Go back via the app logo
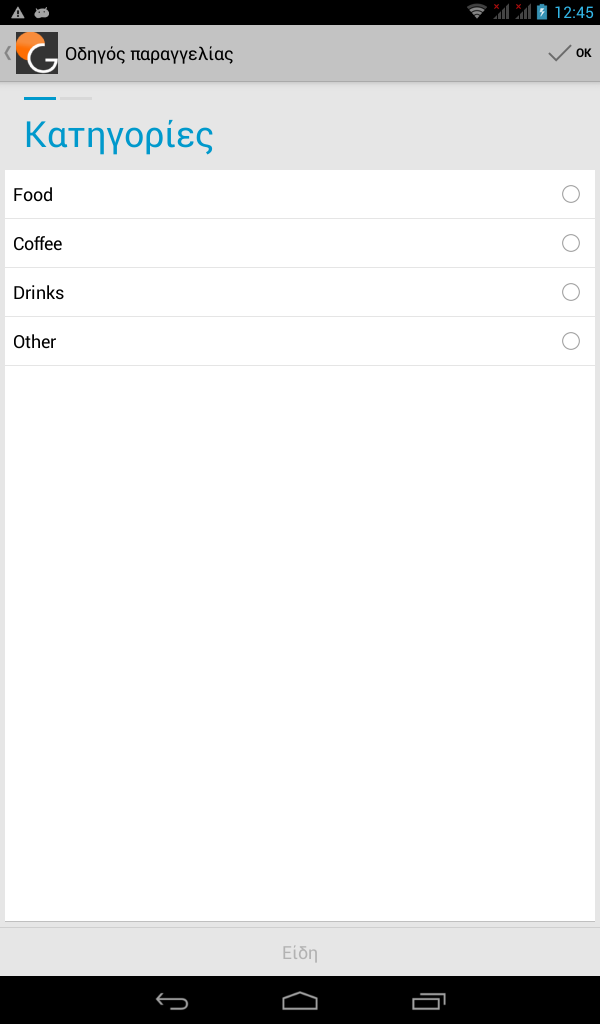 pos(31,53)
